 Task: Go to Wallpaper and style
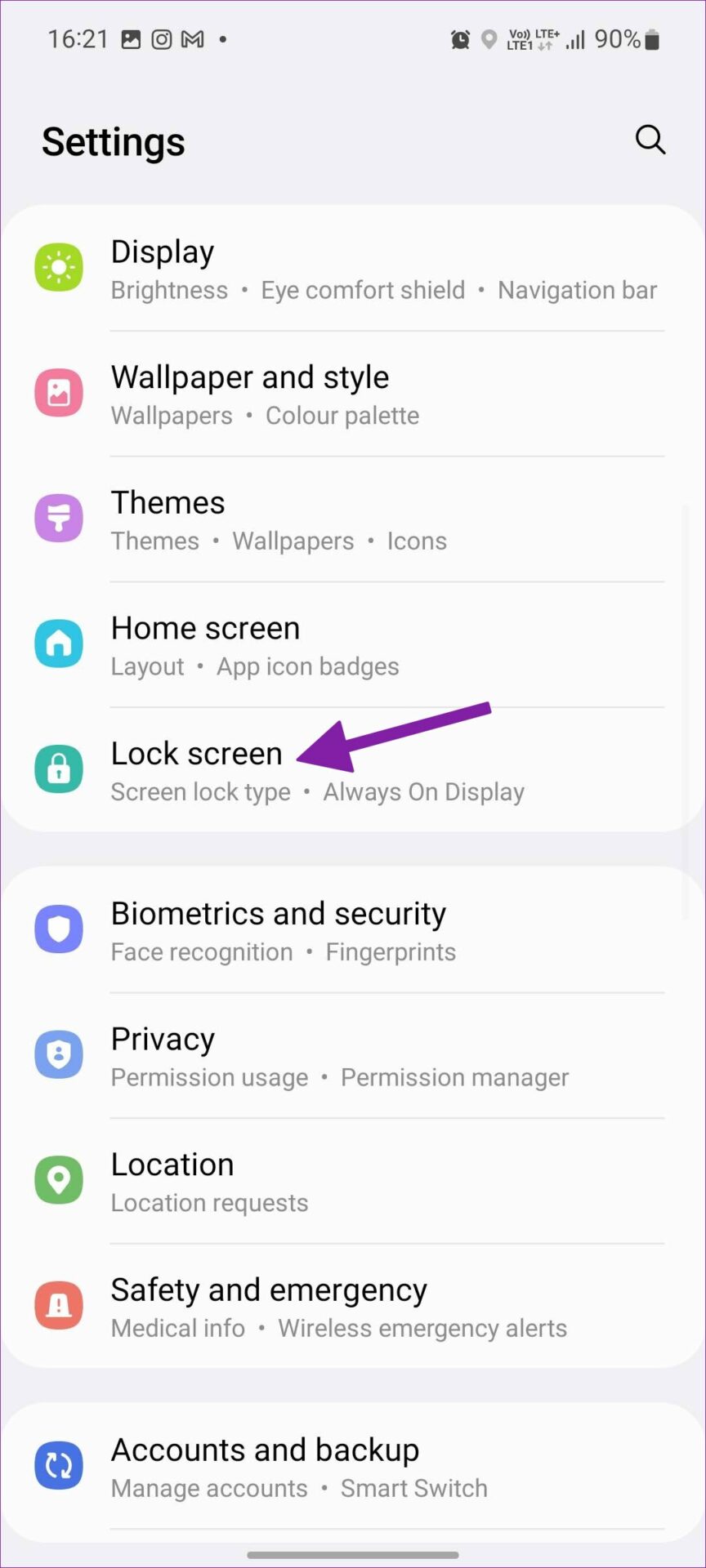pos(351,395)
